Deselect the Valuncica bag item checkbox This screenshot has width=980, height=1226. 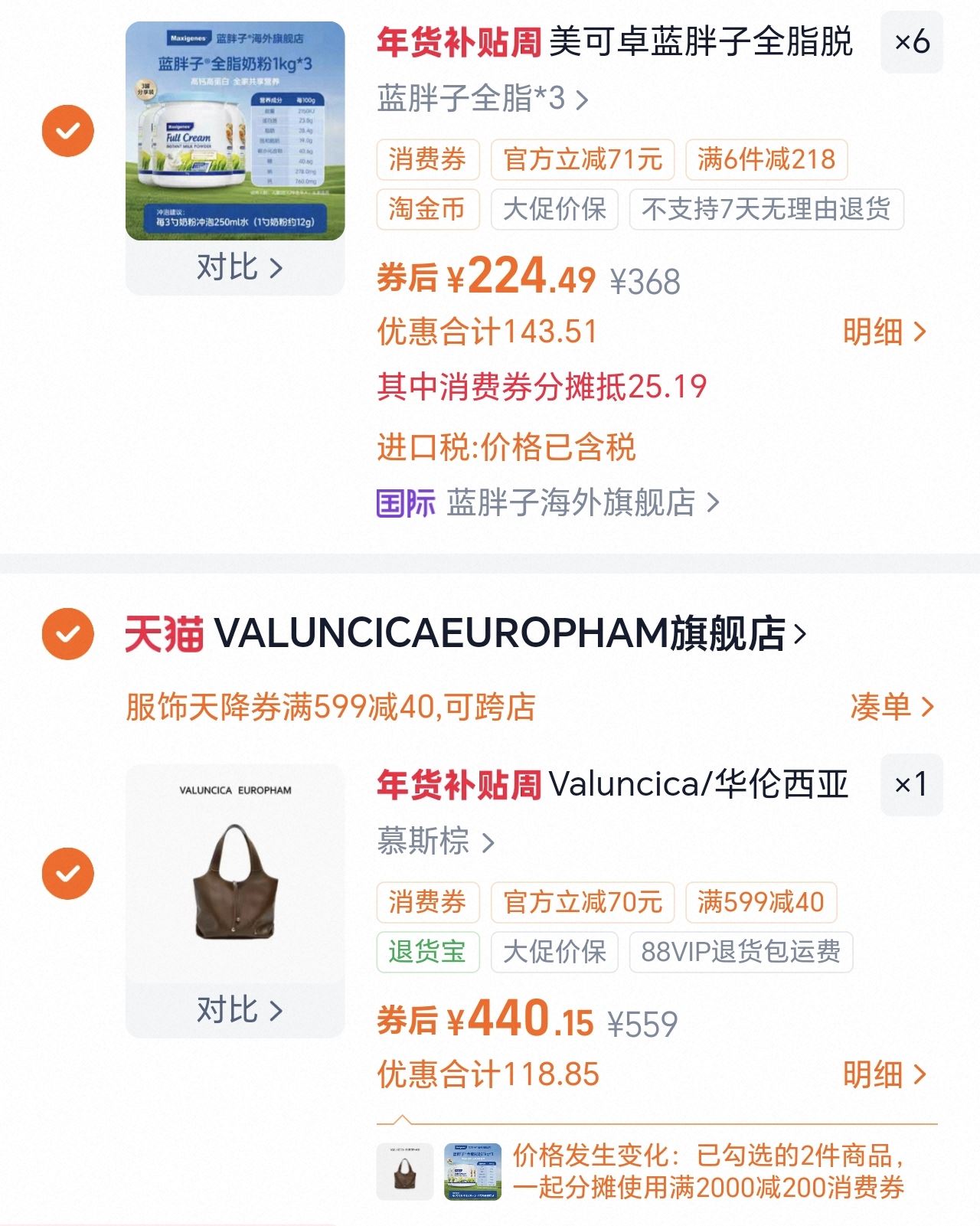point(70,873)
